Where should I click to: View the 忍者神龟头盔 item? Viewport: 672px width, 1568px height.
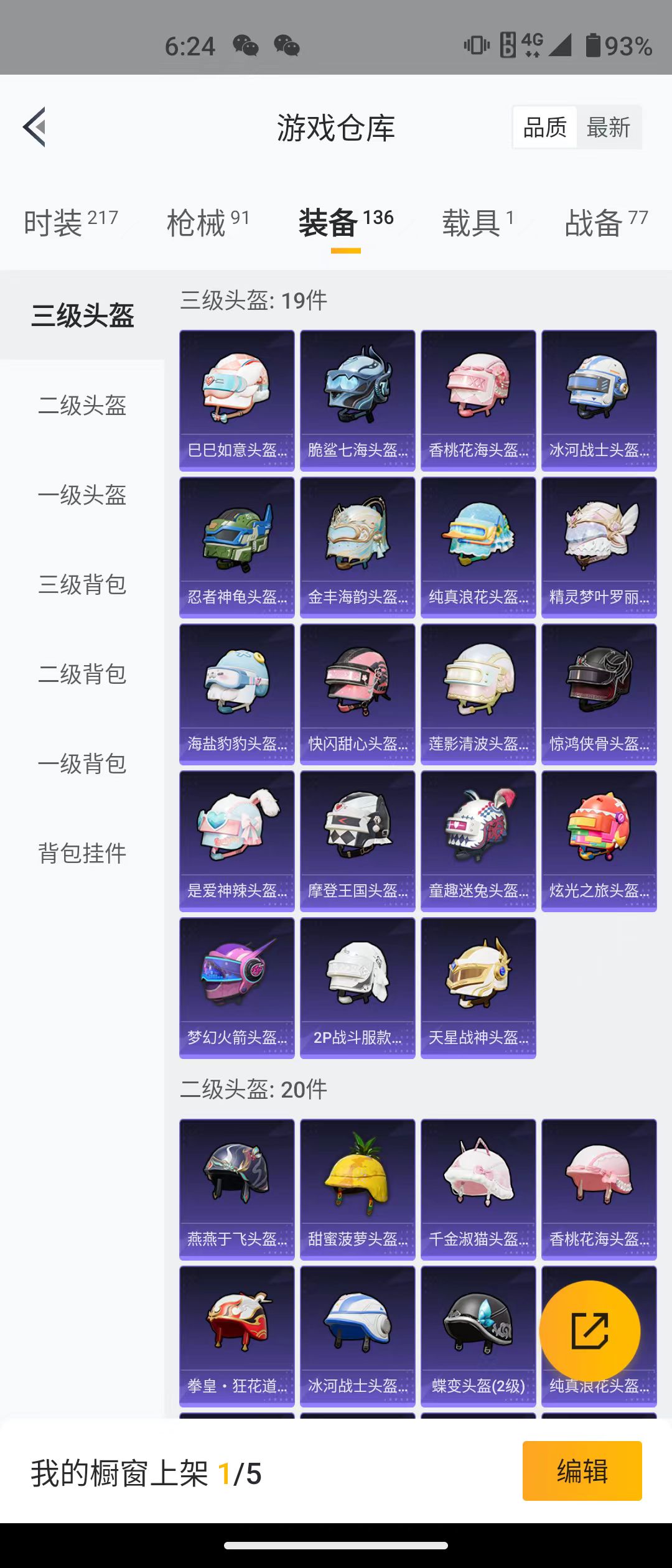pyautogui.click(x=236, y=547)
